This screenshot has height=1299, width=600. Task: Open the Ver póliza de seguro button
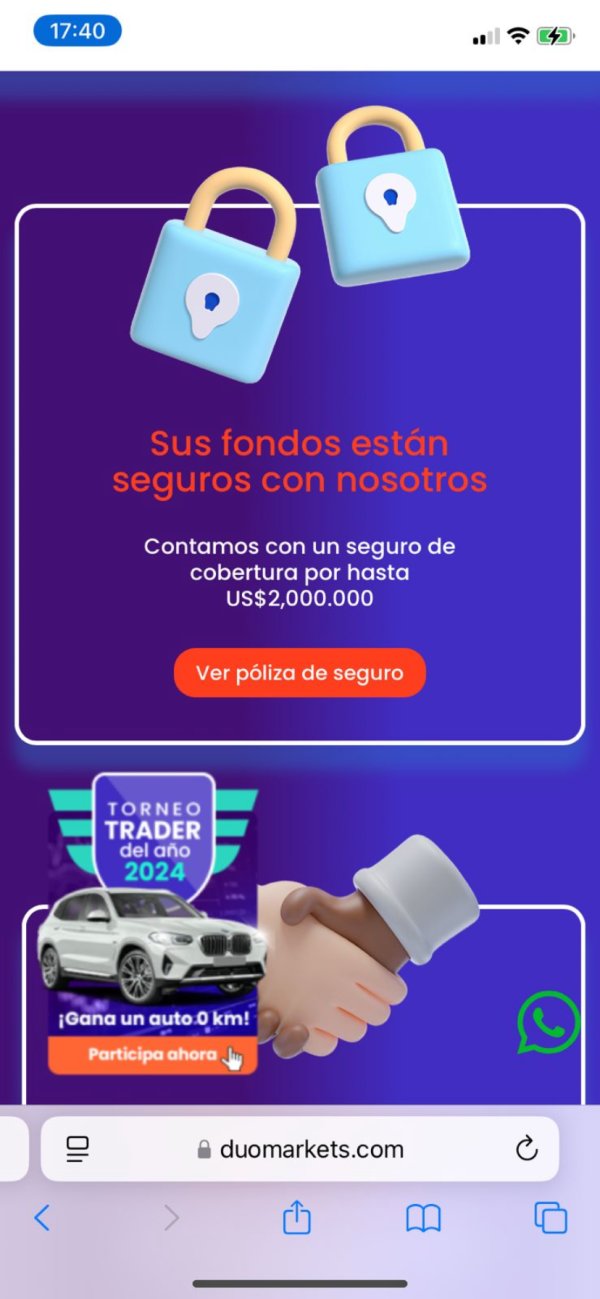(300, 673)
